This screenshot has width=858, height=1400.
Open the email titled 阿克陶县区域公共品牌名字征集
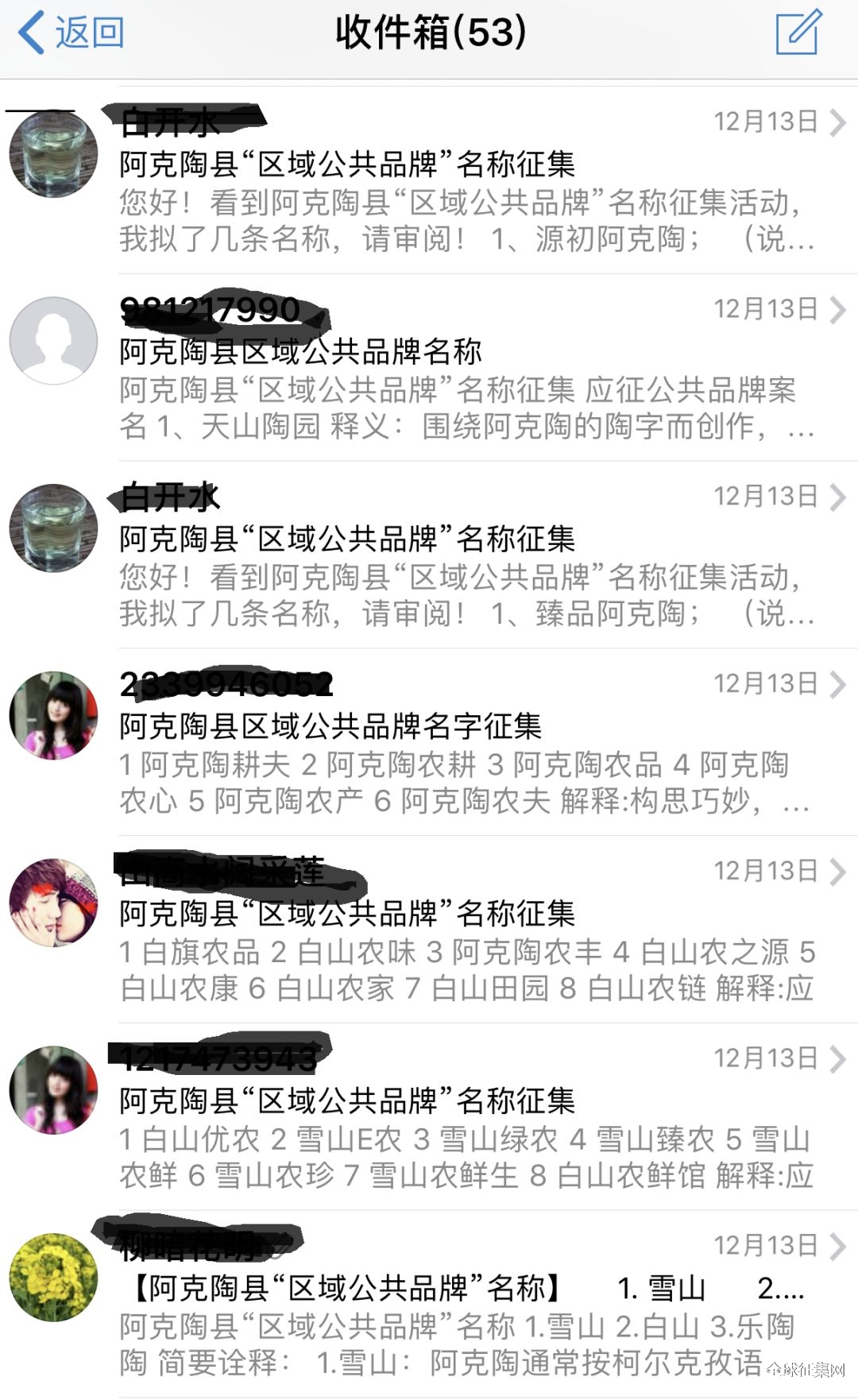pyautogui.click(x=467, y=744)
